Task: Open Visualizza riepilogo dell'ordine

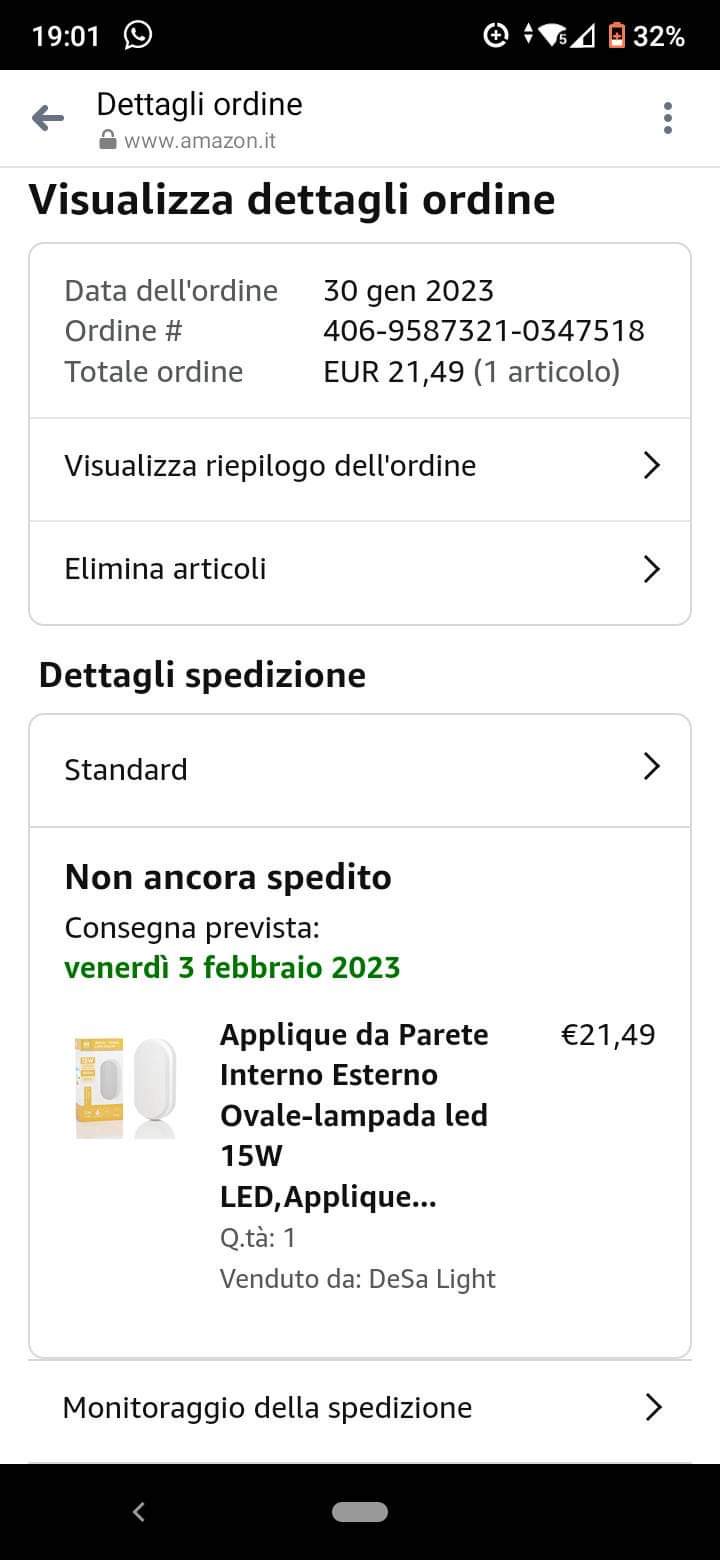Action: 360,466
